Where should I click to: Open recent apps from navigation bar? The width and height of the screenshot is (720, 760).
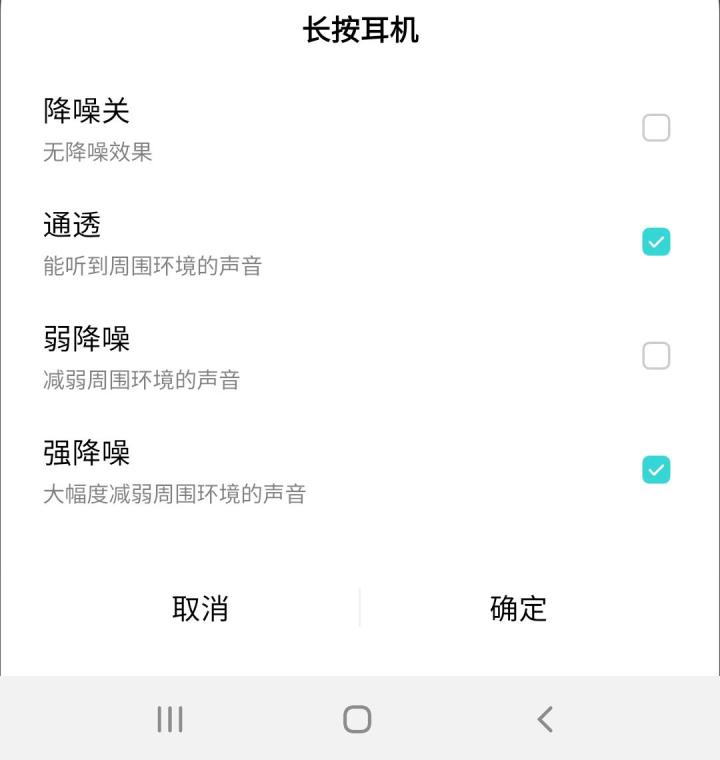(170, 718)
